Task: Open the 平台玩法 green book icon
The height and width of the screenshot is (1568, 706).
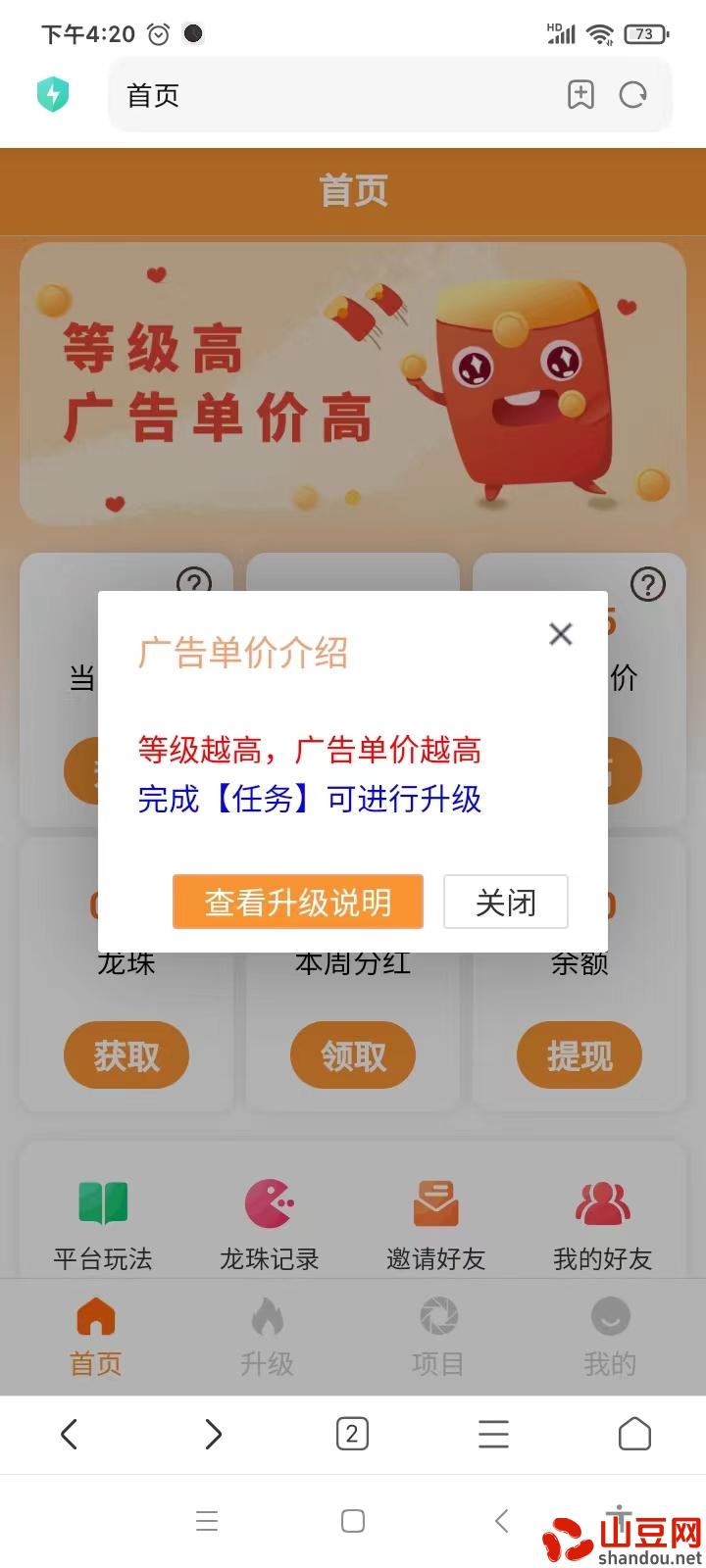Action: 102,1203
